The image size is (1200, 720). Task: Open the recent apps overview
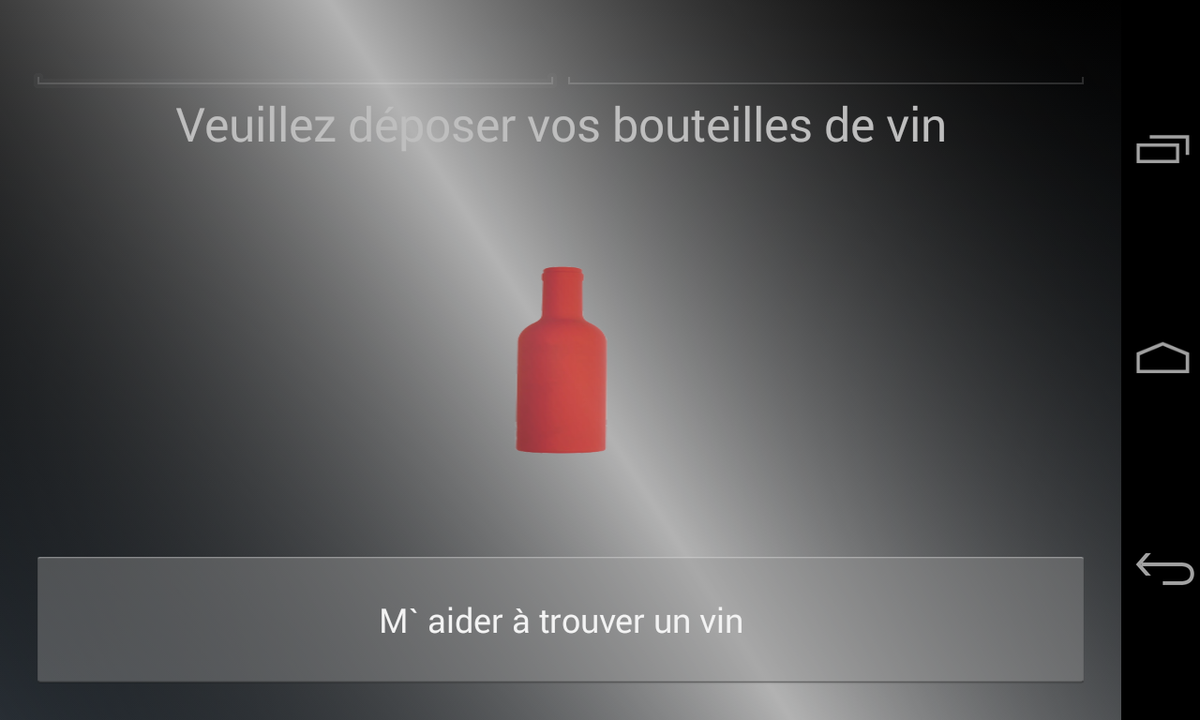[1163, 150]
